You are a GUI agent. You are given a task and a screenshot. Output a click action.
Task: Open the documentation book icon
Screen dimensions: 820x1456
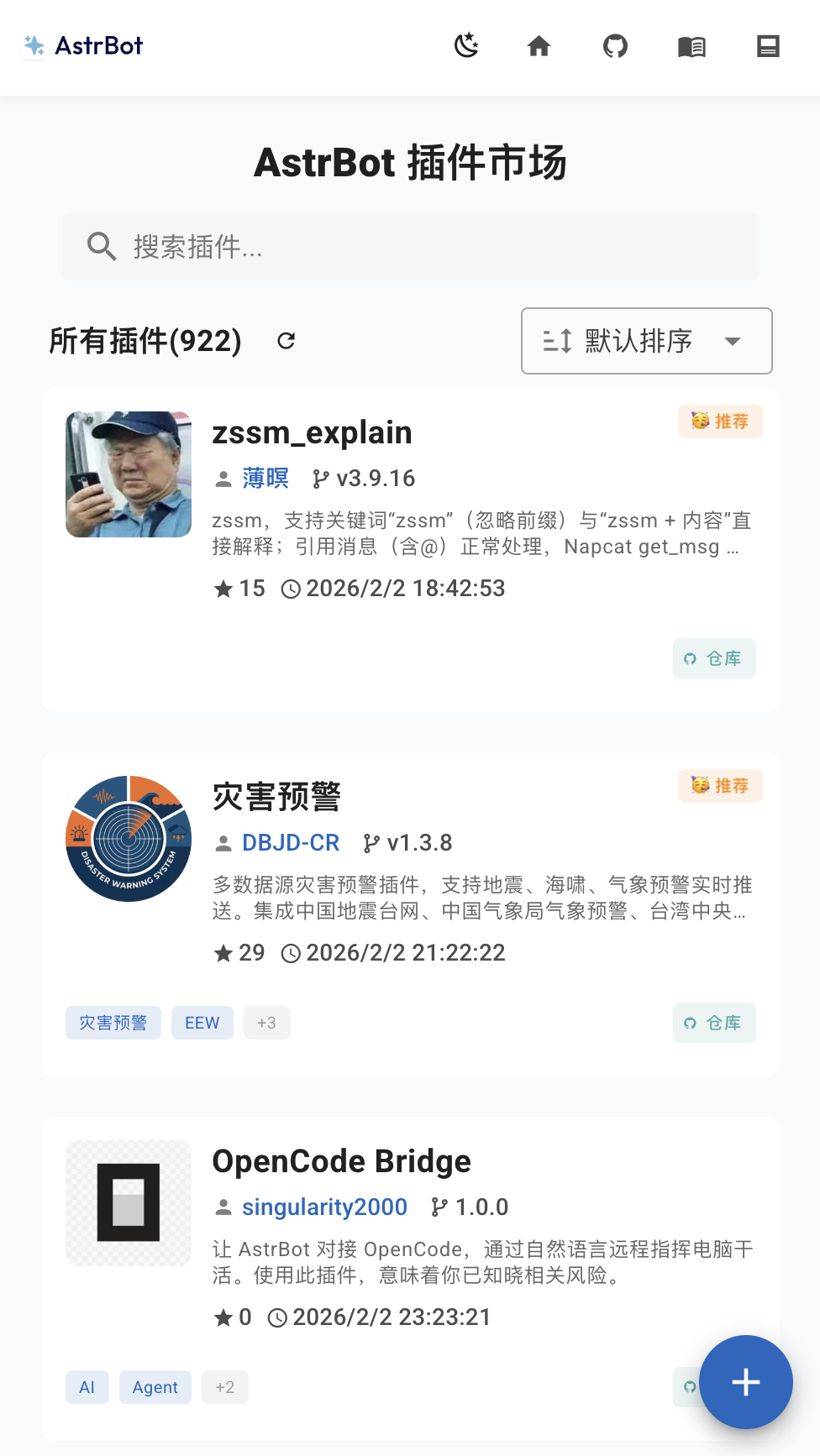(x=692, y=46)
